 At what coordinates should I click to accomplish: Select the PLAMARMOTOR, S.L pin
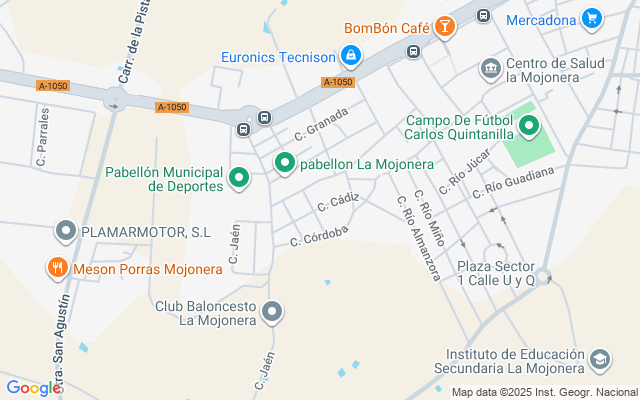66,232
